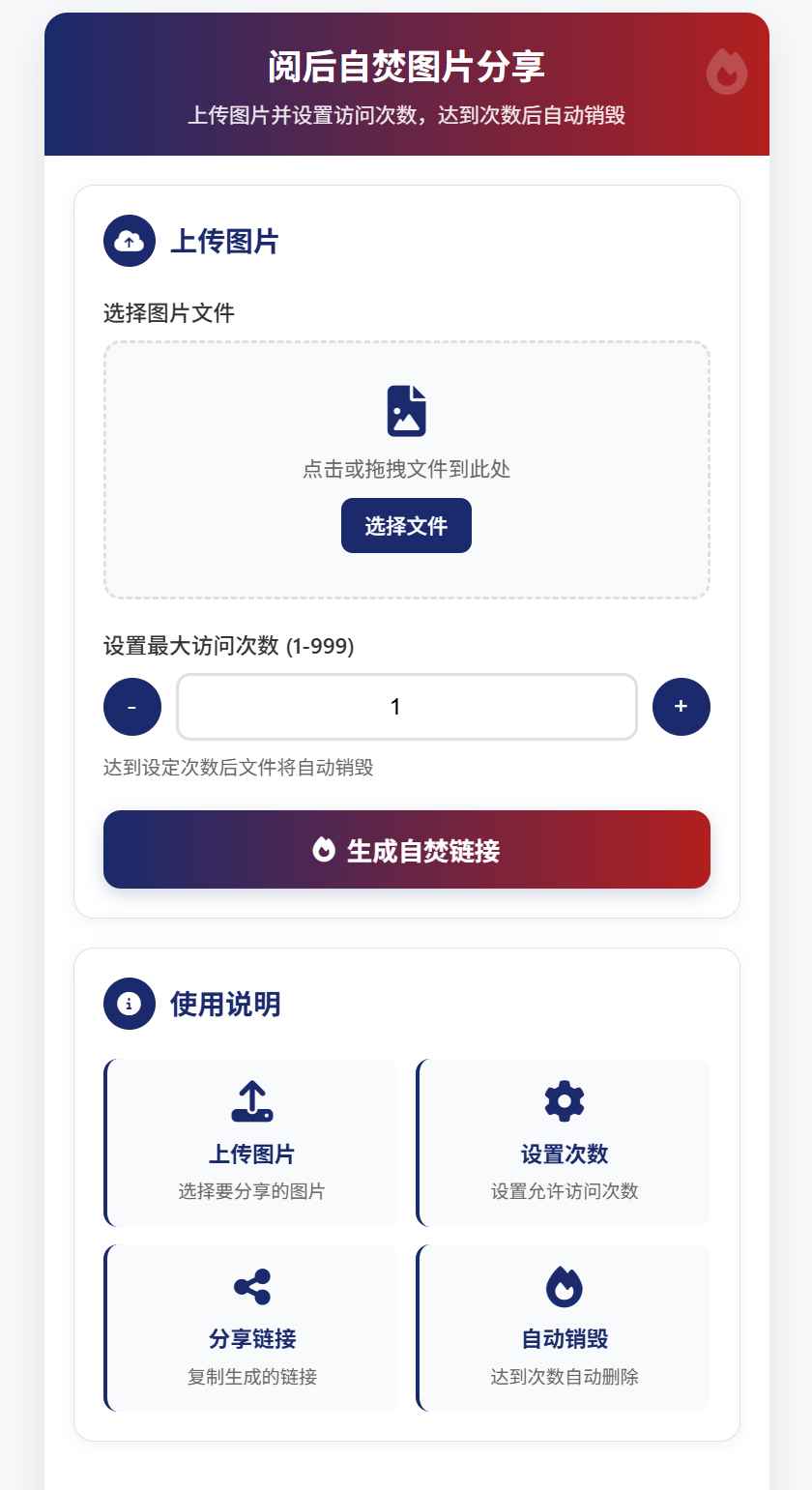Screen dimensions: 812x1490
Task: Select the upload arrow icon above 上传图片
Action: [252, 1100]
